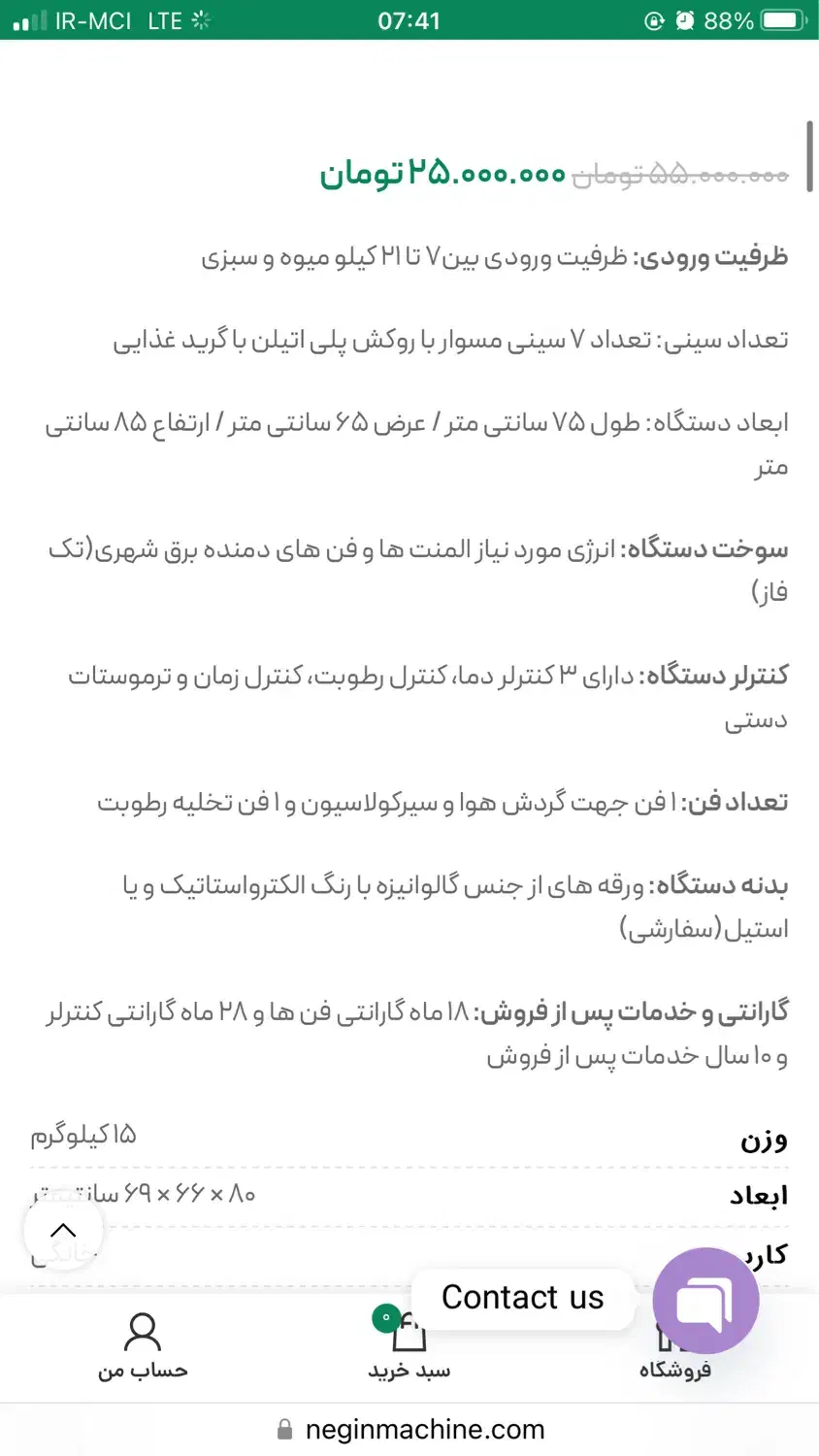This screenshot has width=819, height=1456.
Task: Open the shopping cart bag icon
Action: (x=409, y=1338)
